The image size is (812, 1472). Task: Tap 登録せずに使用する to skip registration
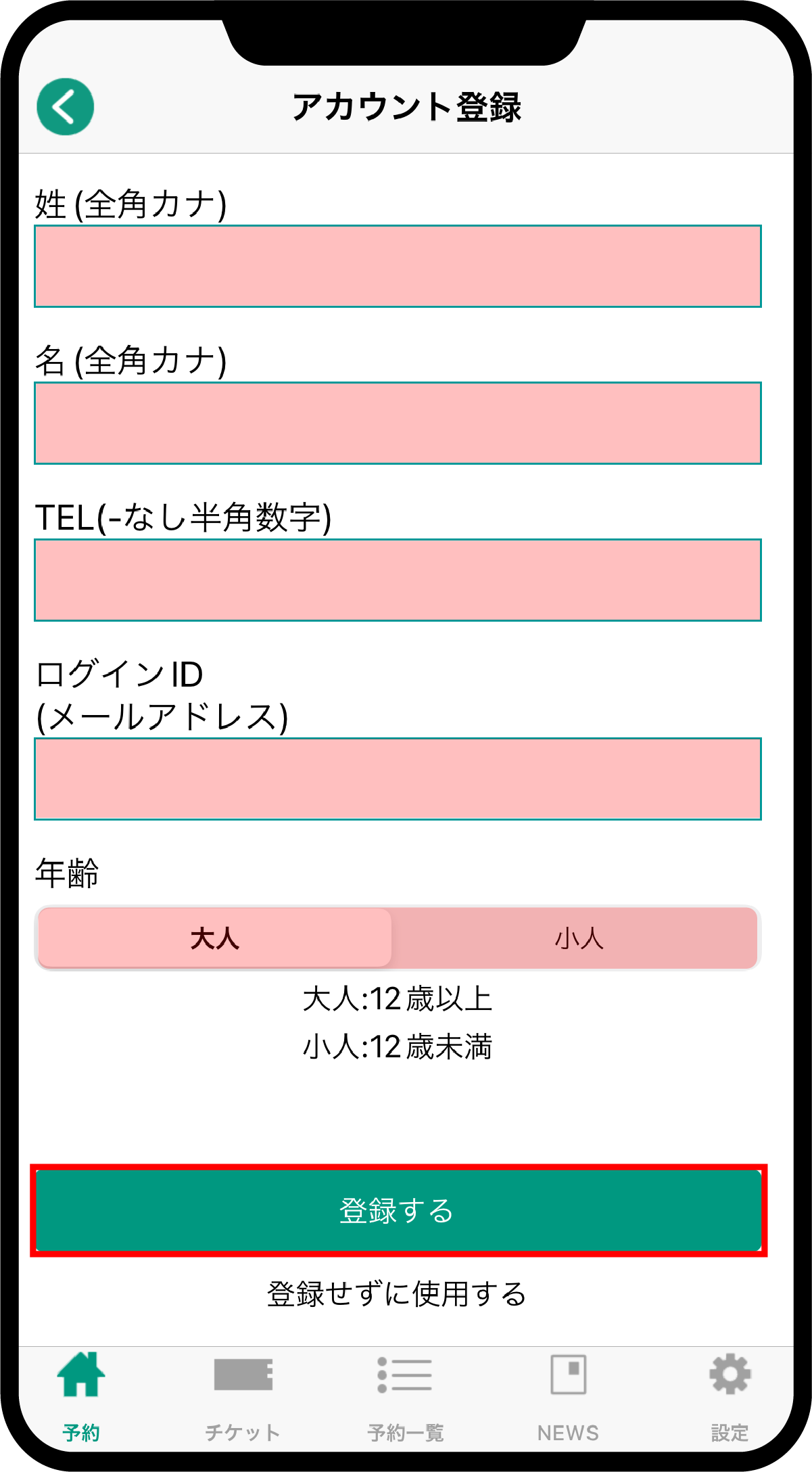[x=398, y=1294]
